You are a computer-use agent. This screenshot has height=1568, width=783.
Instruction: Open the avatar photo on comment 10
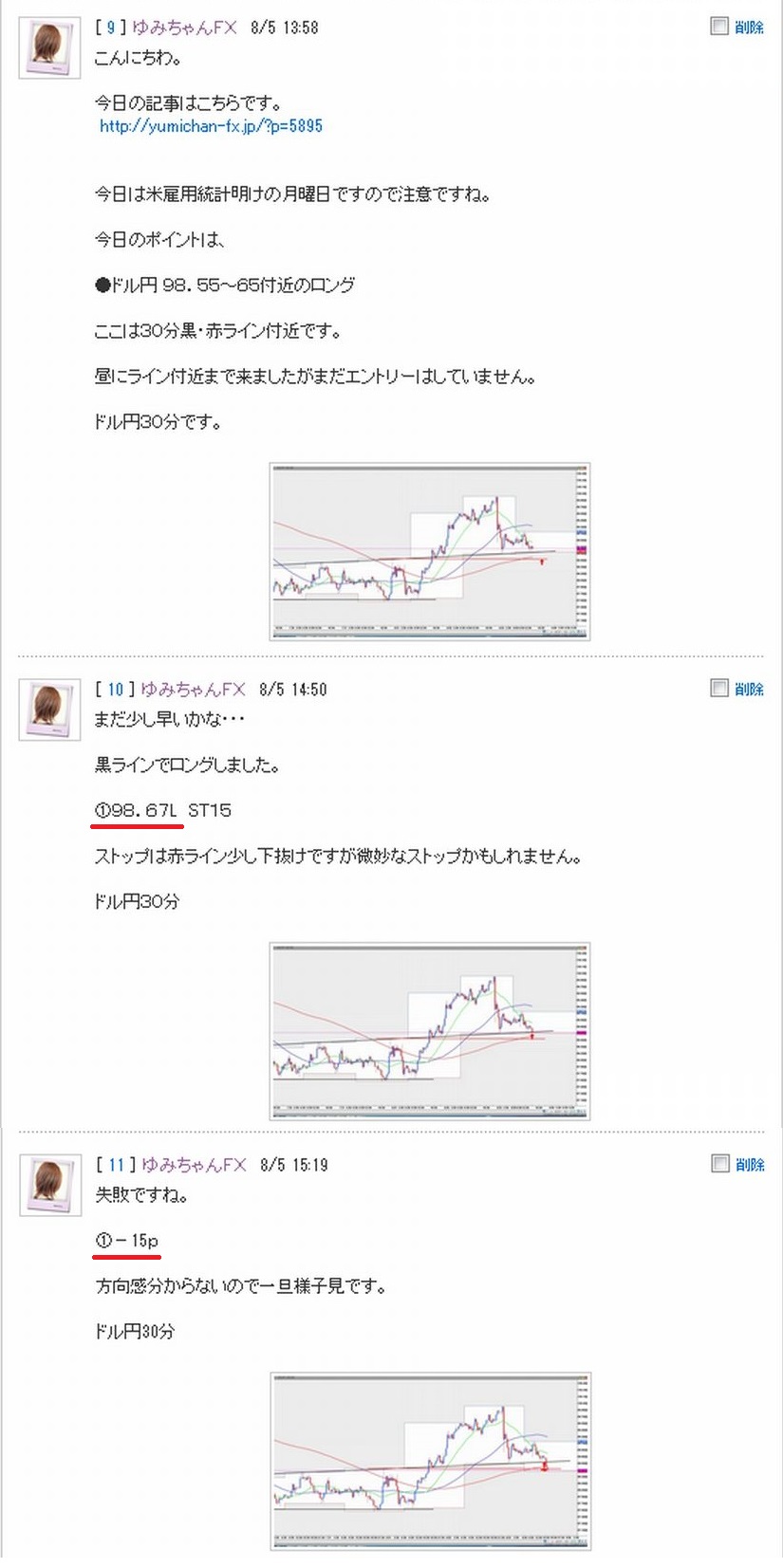[x=49, y=710]
